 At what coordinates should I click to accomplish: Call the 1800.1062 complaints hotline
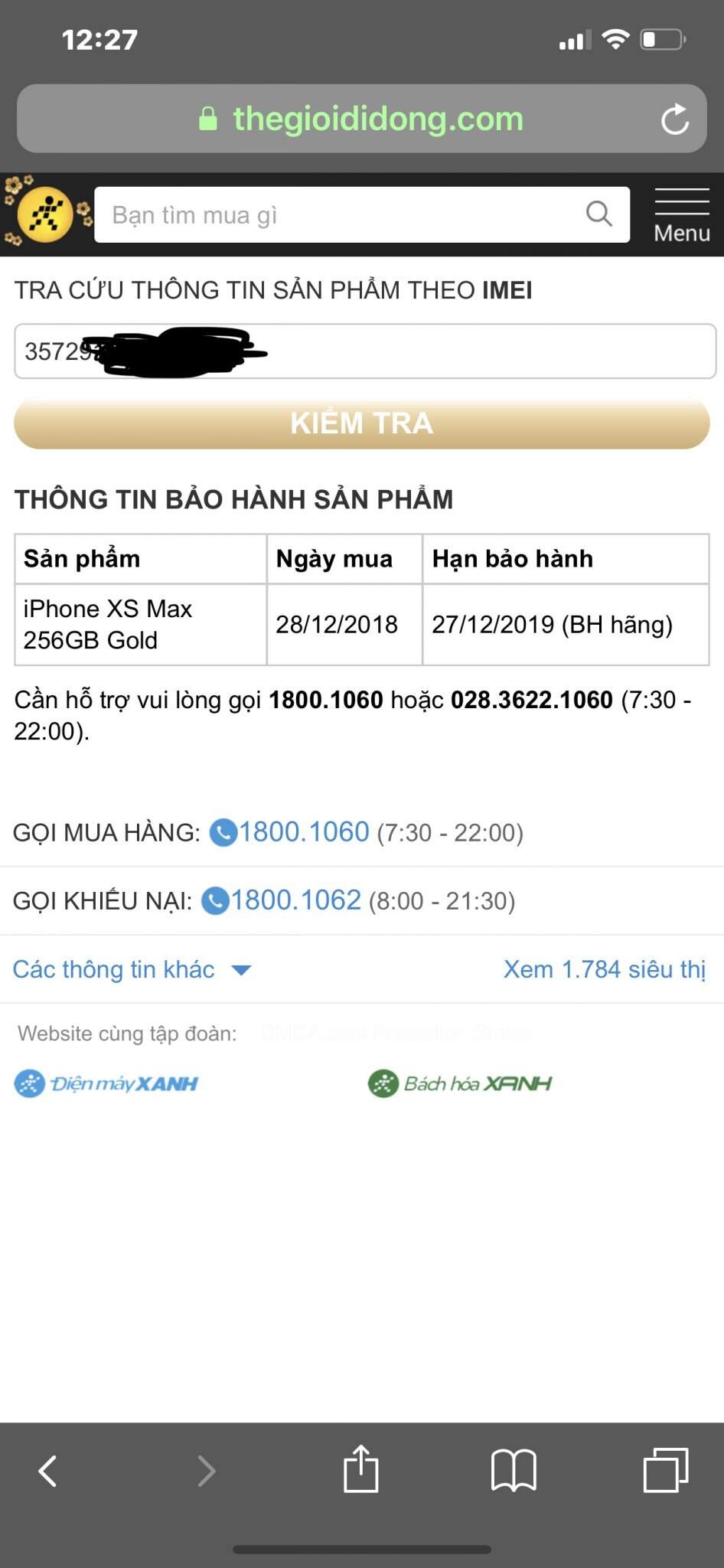coord(295,900)
